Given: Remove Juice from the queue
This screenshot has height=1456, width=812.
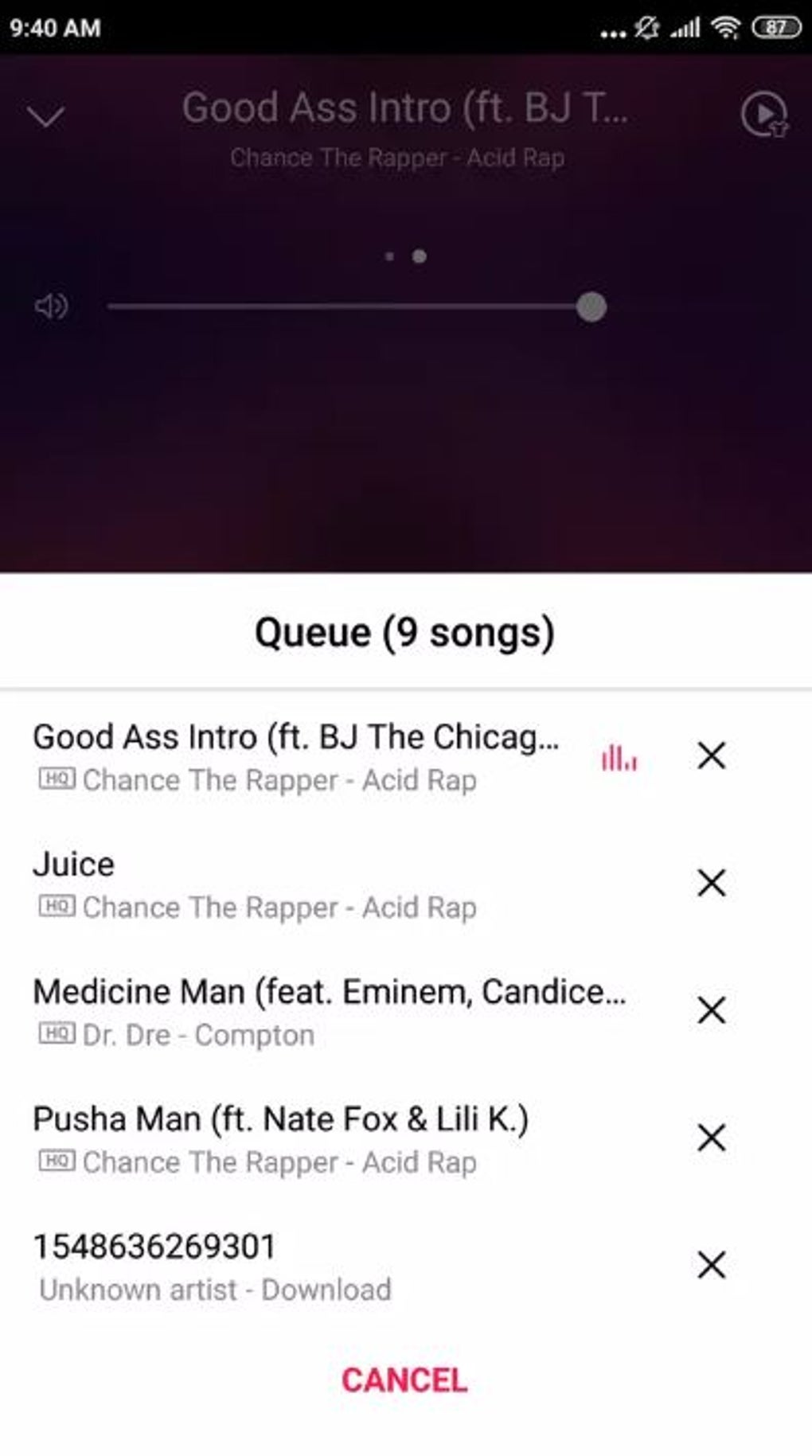Looking at the screenshot, I should pos(711,883).
